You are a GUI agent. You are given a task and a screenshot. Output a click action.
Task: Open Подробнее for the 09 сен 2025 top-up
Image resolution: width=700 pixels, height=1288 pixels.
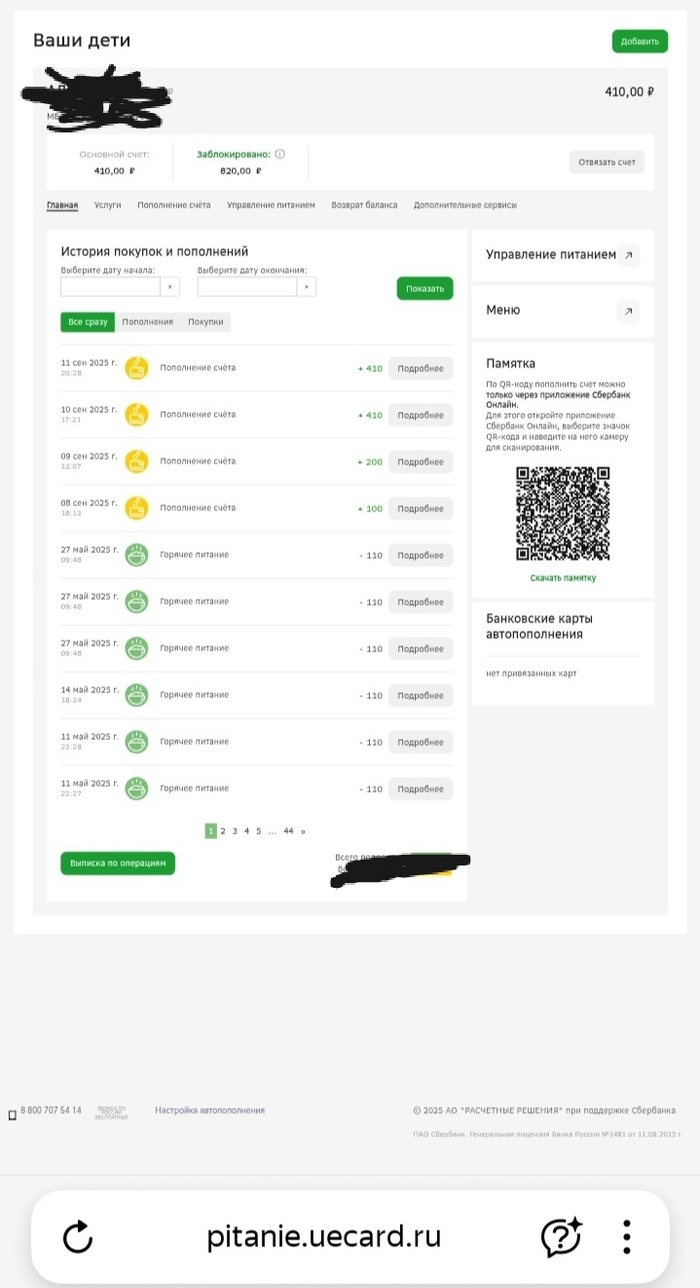(420, 462)
